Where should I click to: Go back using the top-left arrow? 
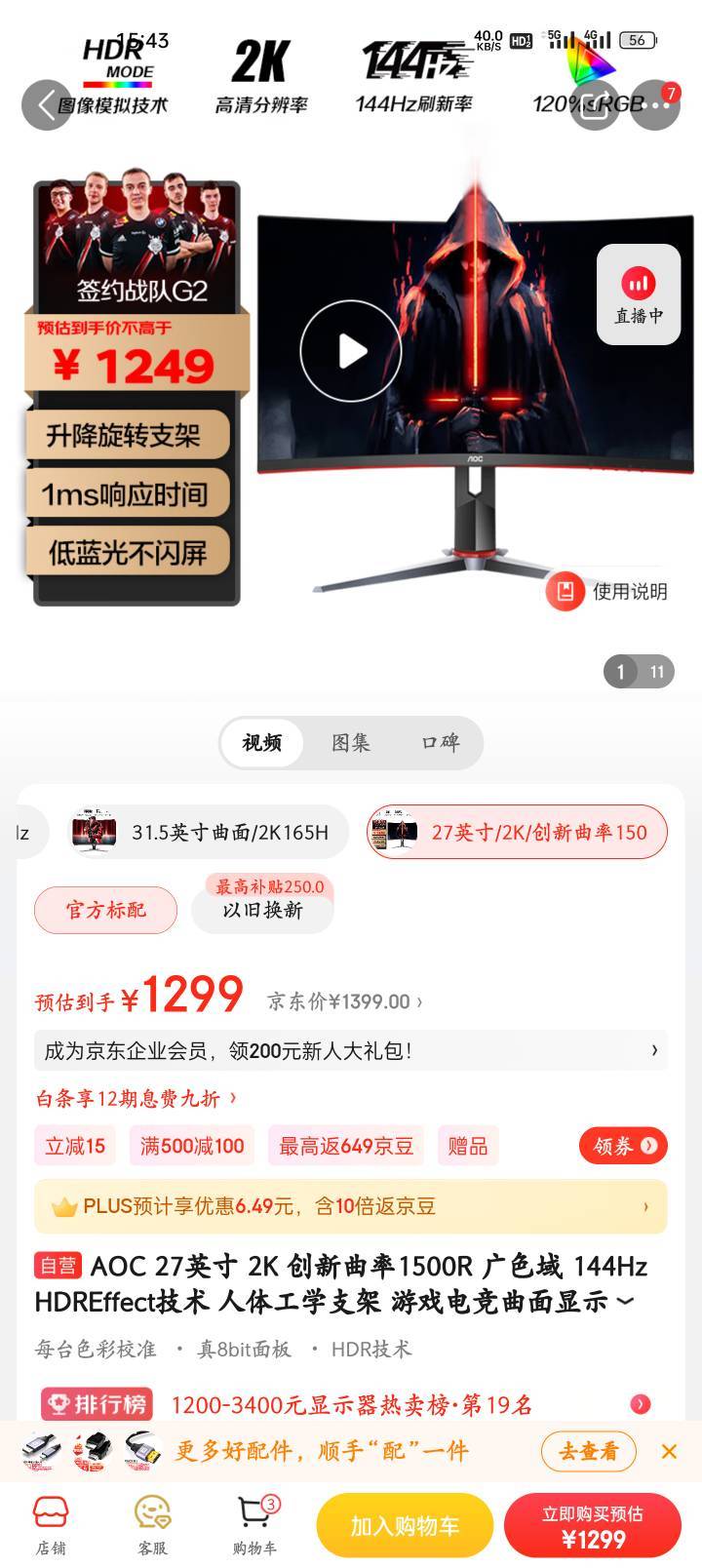(46, 104)
